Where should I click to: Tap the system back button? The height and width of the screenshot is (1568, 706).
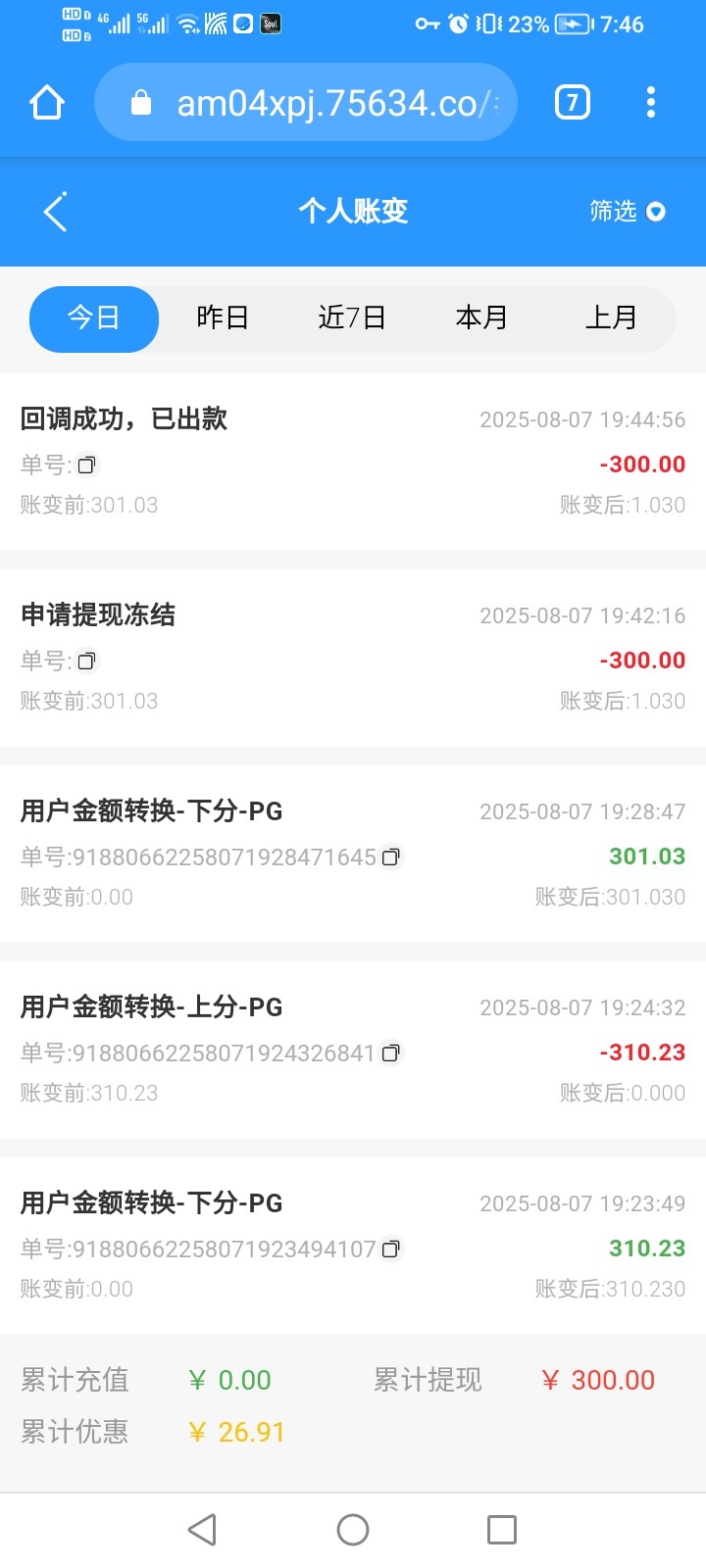coord(203,1530)
